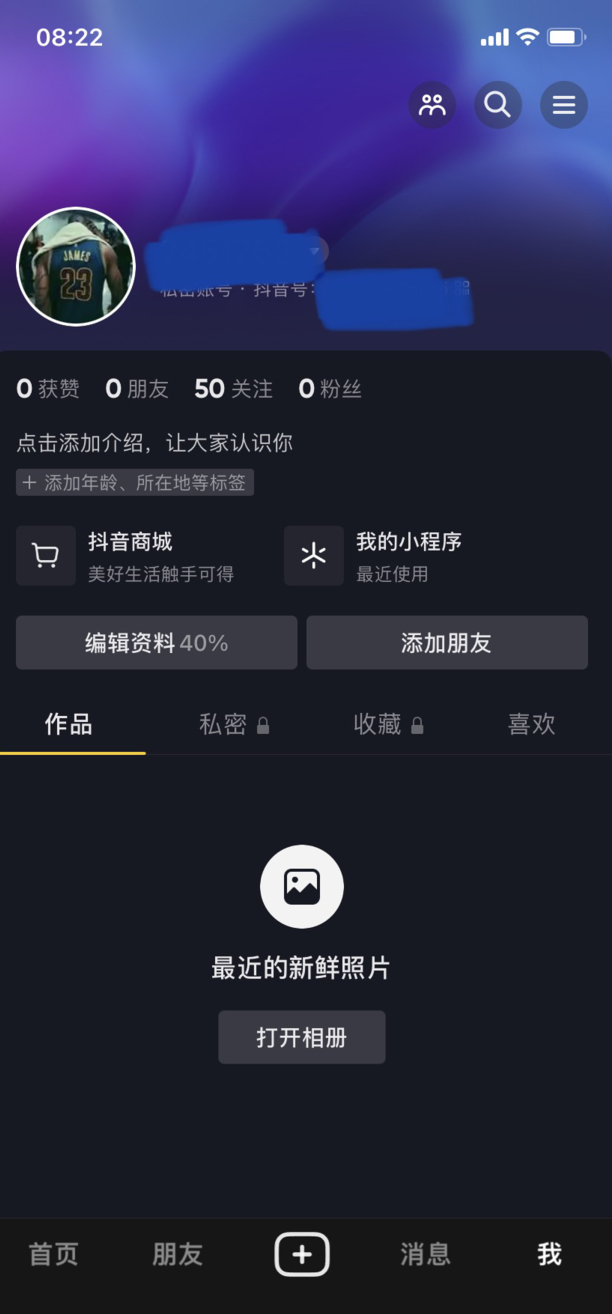Switch to the 收藏 tab
The image size is (612, 1314).
click(x=388, y=724)
